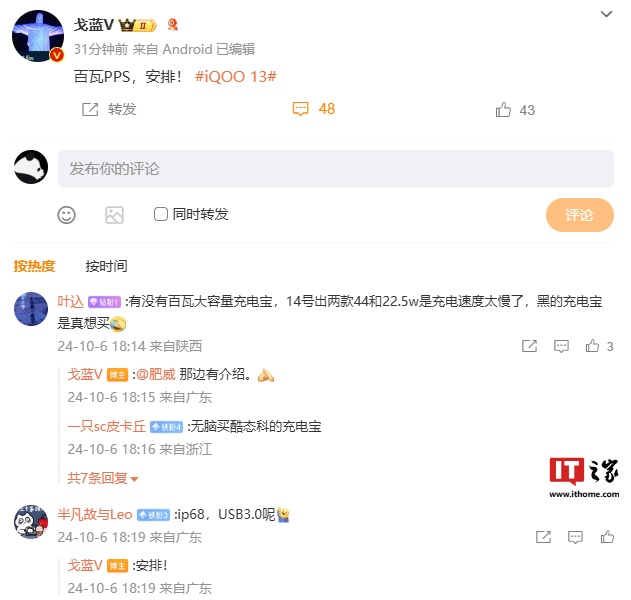The width and height of the screenshot is (631, 600).
Task: Reply to 叶込's comment
Action: 563,346
